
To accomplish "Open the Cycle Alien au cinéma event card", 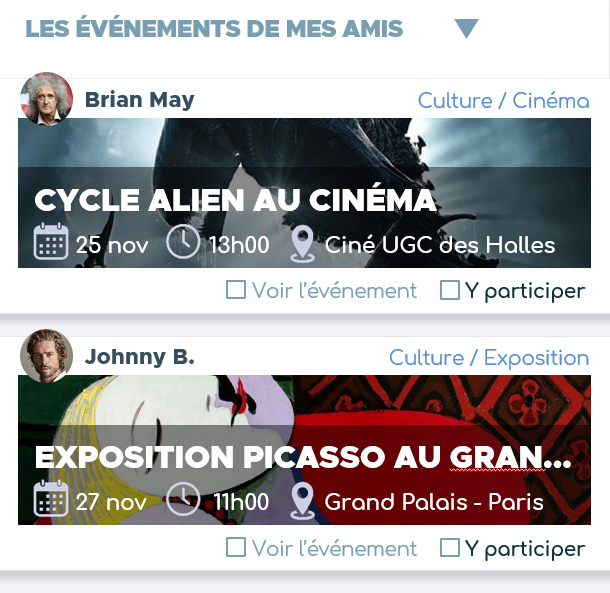I will (304, 194).
